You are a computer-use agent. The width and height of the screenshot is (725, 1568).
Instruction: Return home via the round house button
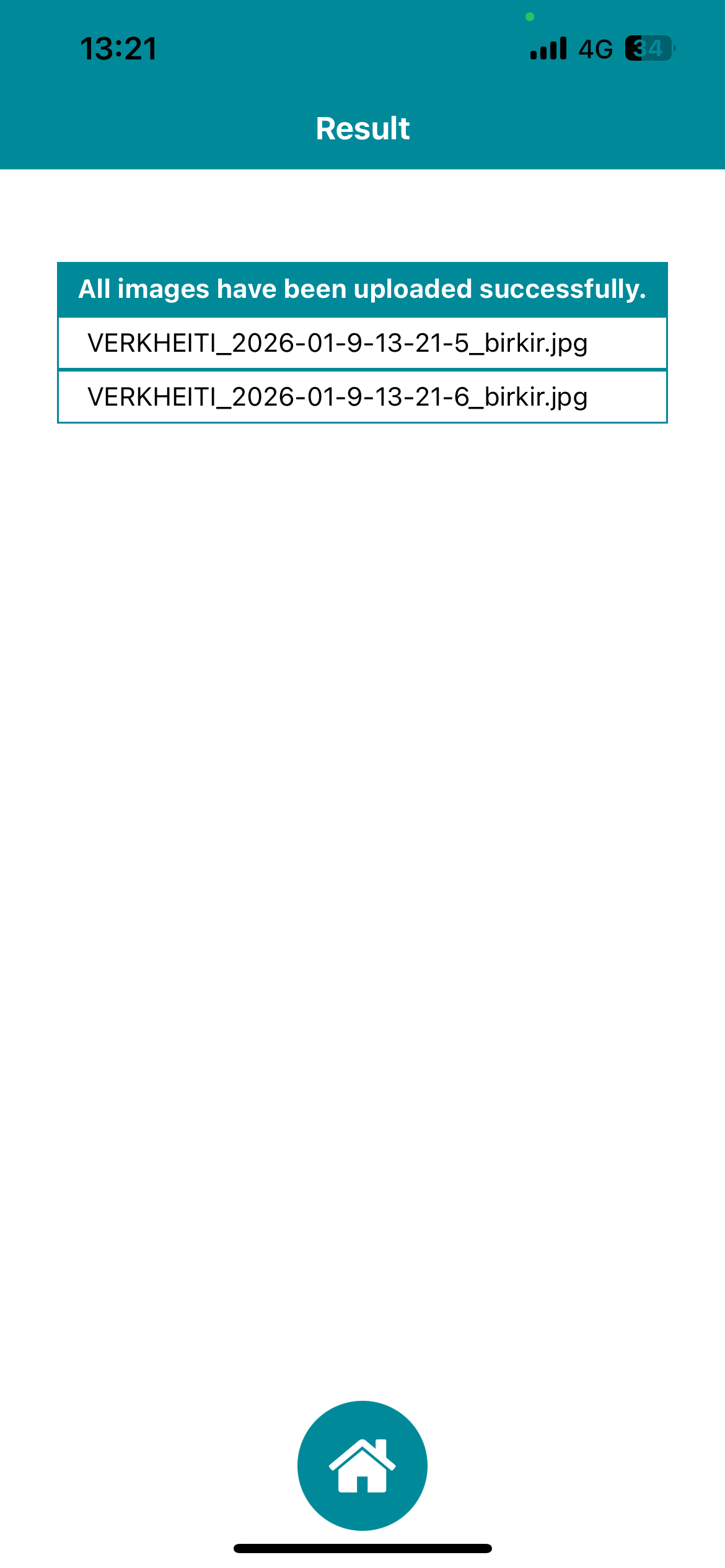coord(362,1465)
